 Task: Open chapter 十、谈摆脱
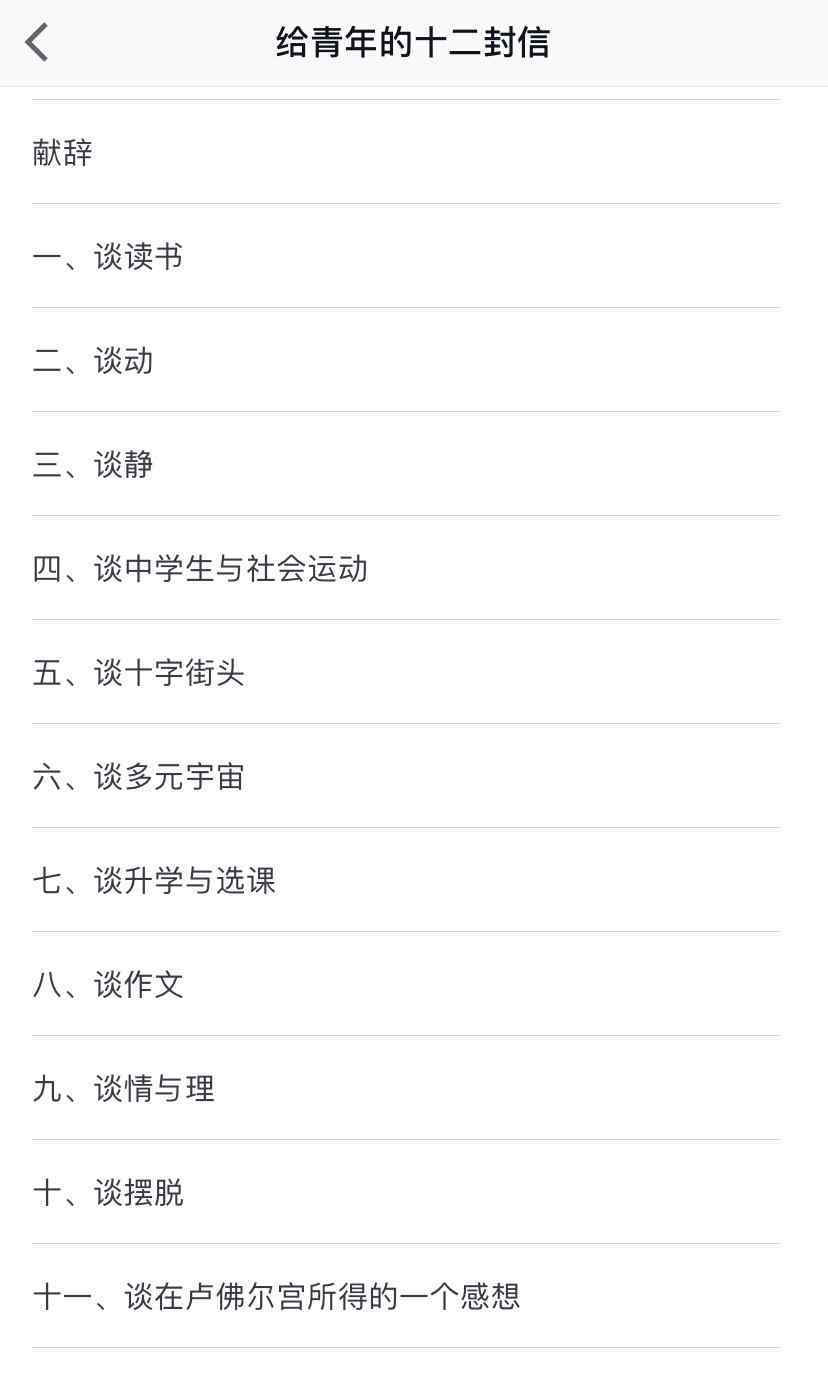(108, 1193)
